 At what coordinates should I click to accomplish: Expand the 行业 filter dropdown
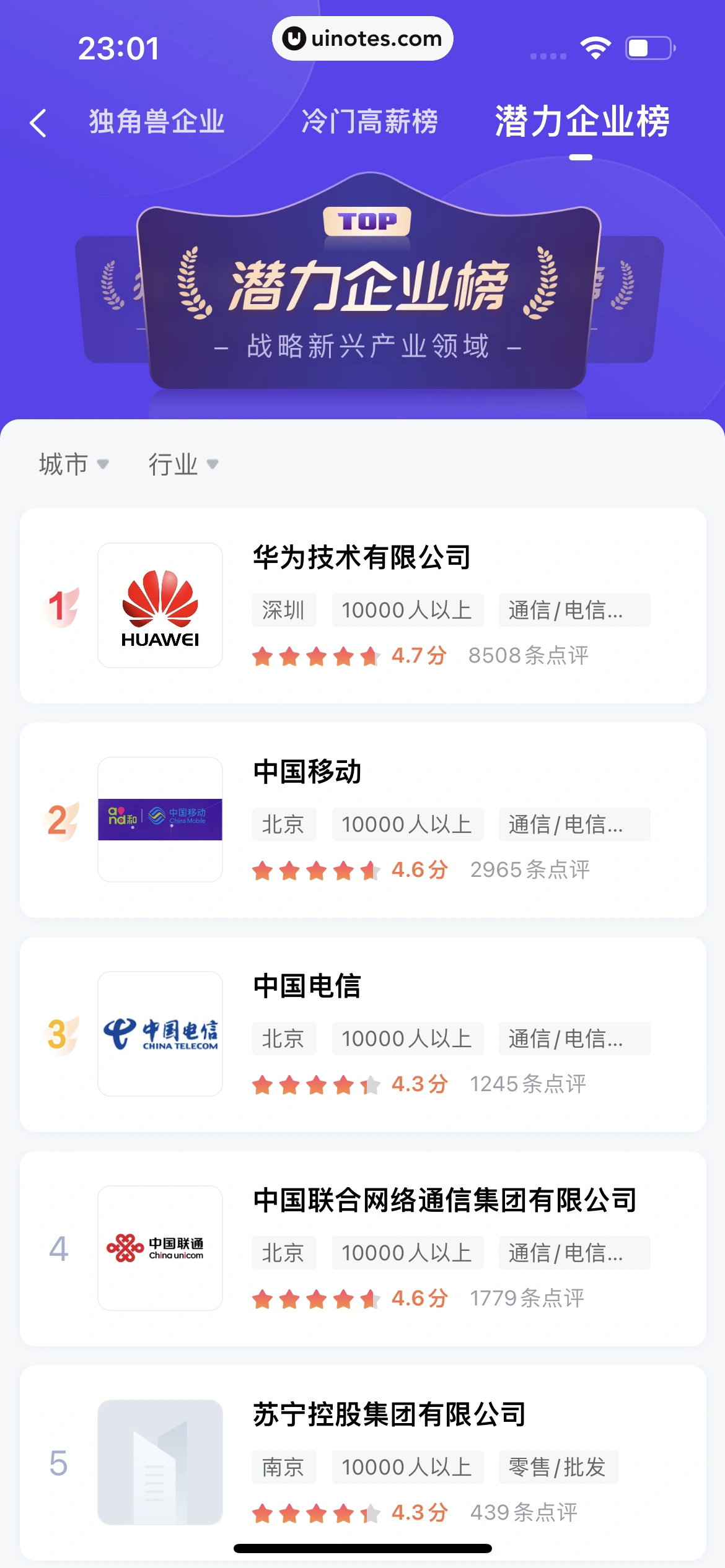pos(183,464)
